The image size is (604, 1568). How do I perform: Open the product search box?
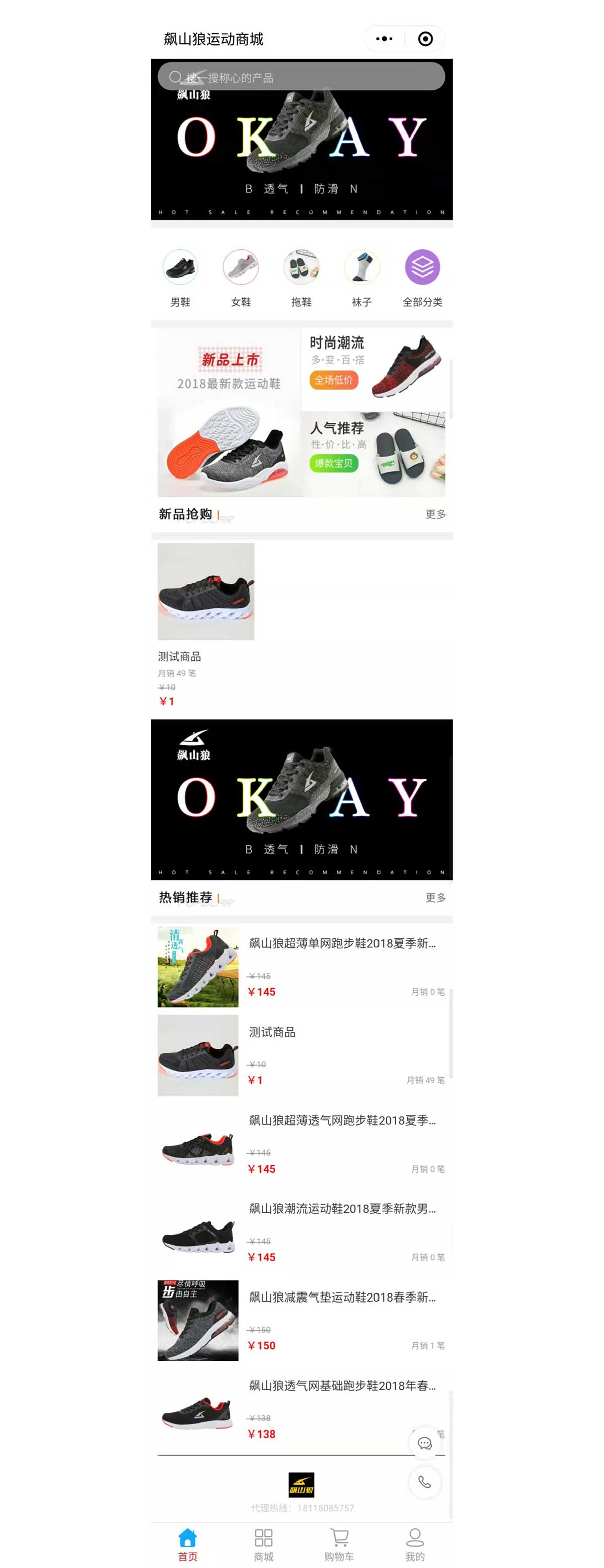click(301, 77)
